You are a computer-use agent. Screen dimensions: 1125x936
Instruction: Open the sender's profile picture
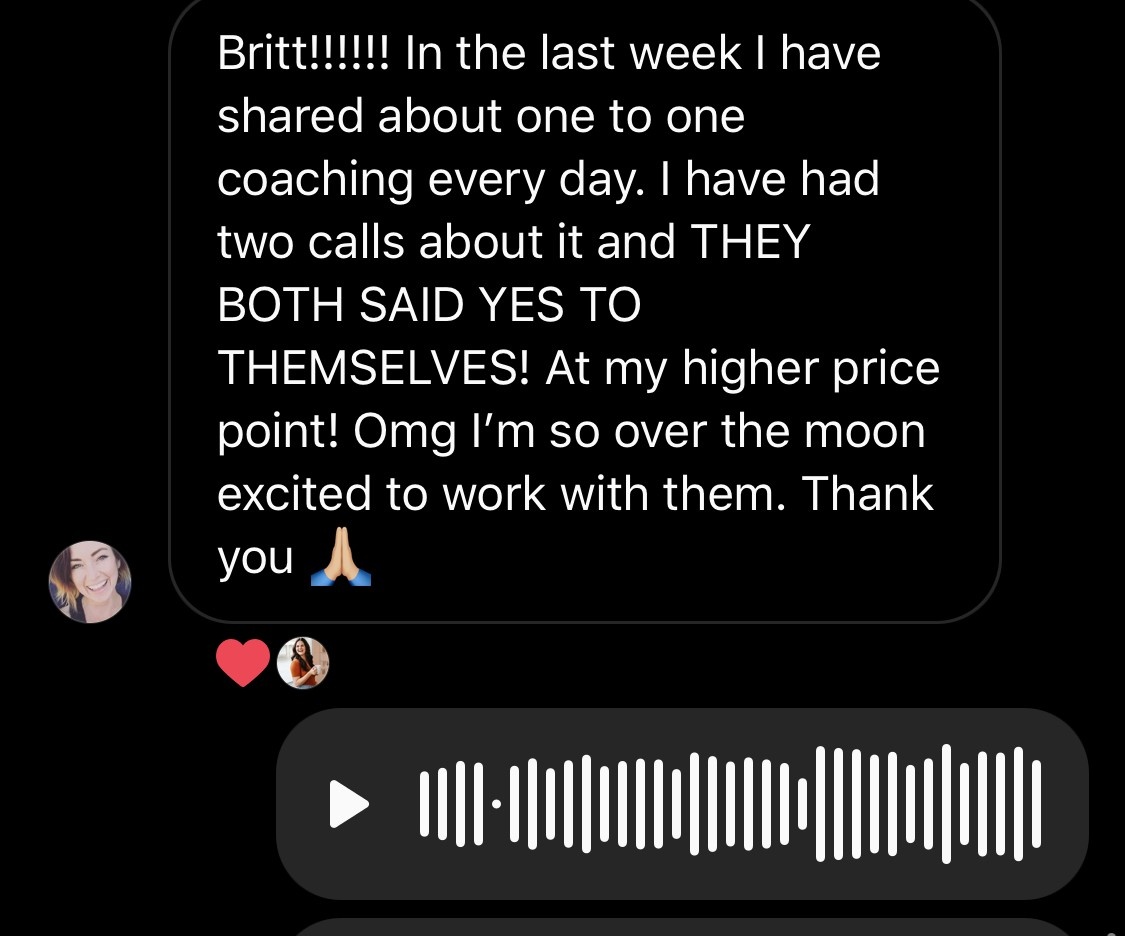click(90, 582)
